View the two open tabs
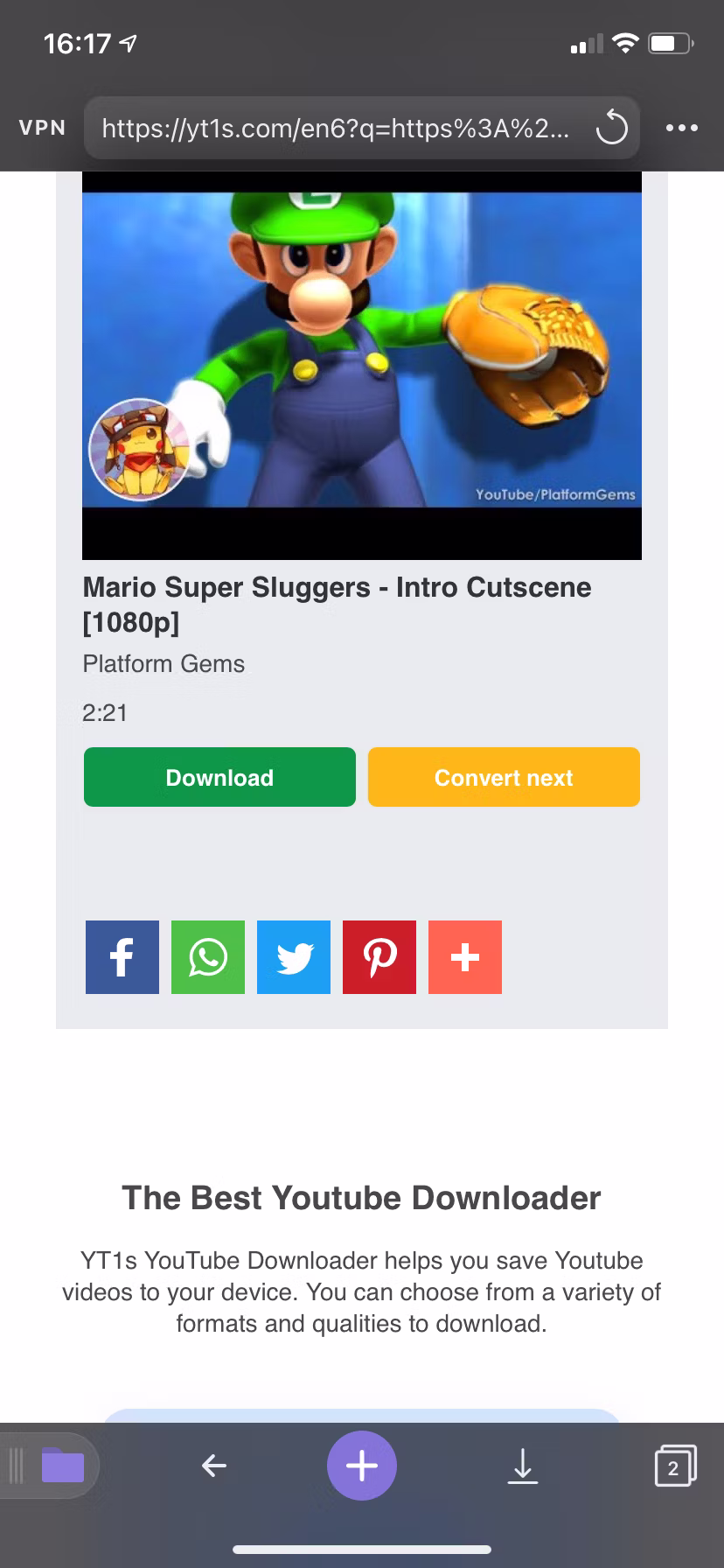Viewport: 724px width, 1568px height. point(674,1466)
